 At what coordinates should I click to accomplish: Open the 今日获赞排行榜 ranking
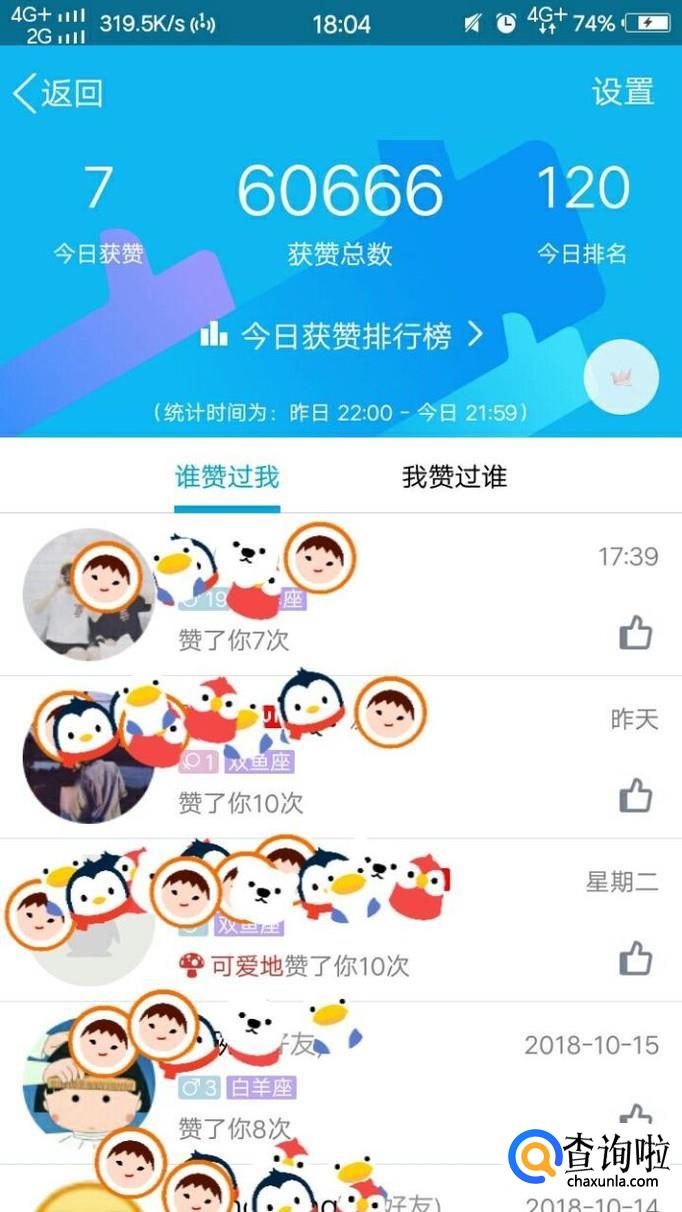342,336
